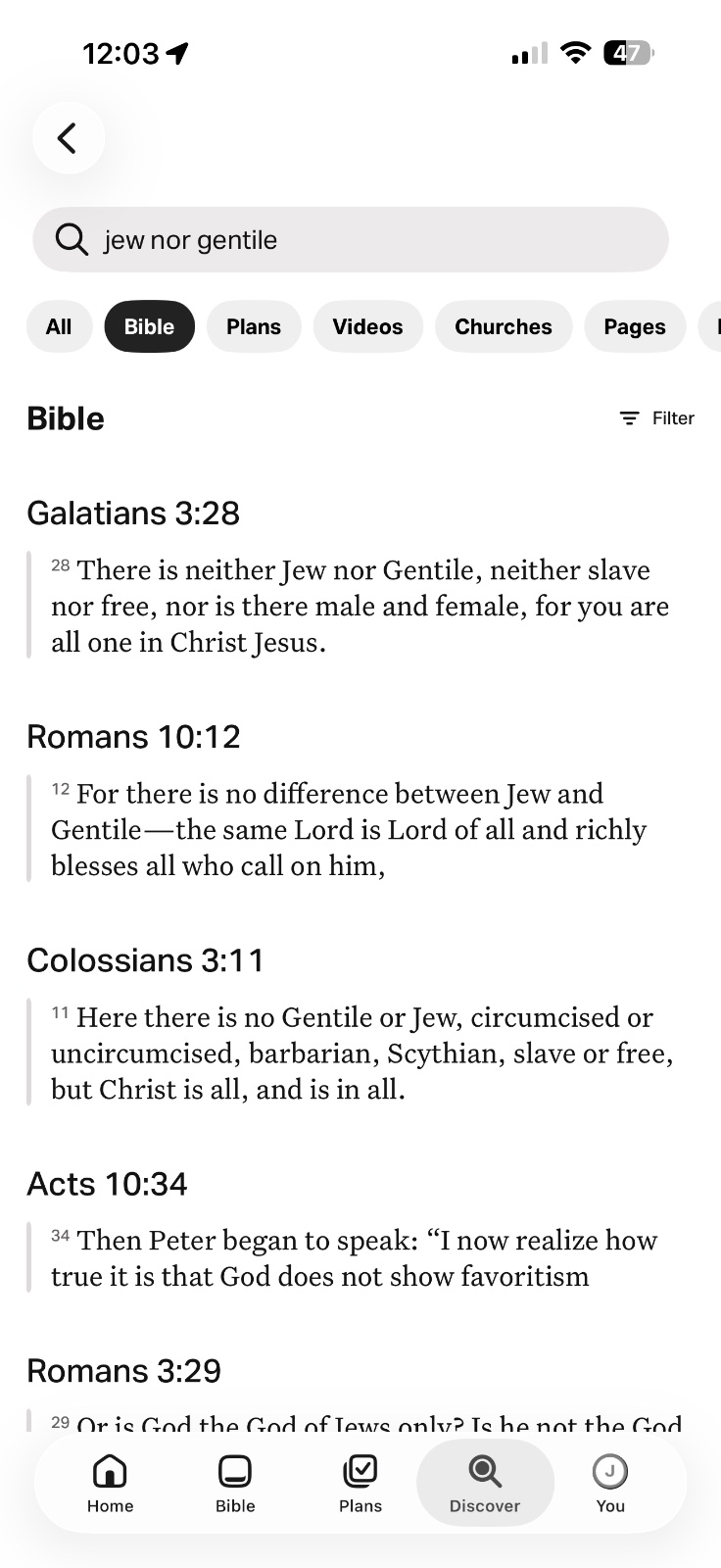Image resolution: width=721 pixels, height=1568 pixels.
Task: Open the You profile tab
Action: [610, 1484]
